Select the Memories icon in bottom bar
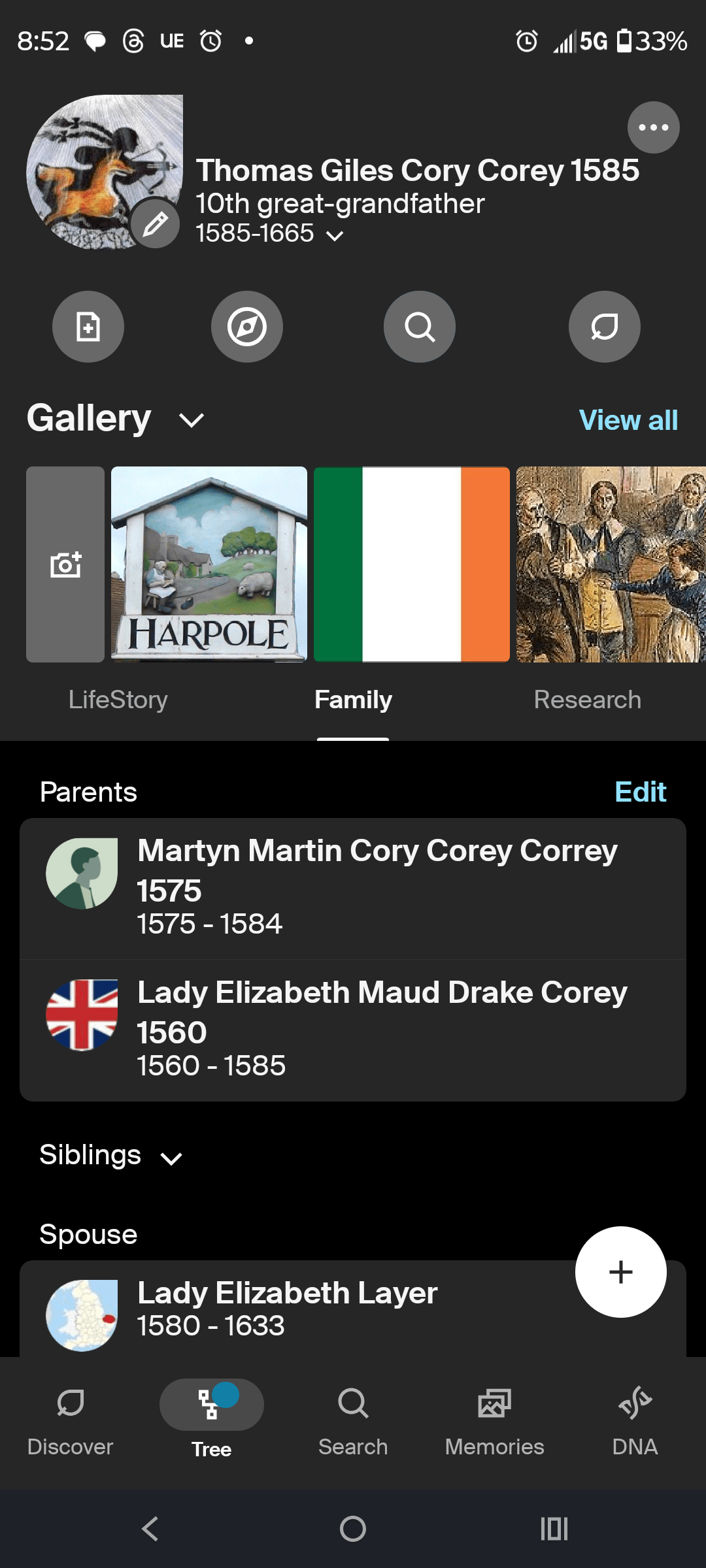This screenshot has height=1568, width=706. point(494,1424)
